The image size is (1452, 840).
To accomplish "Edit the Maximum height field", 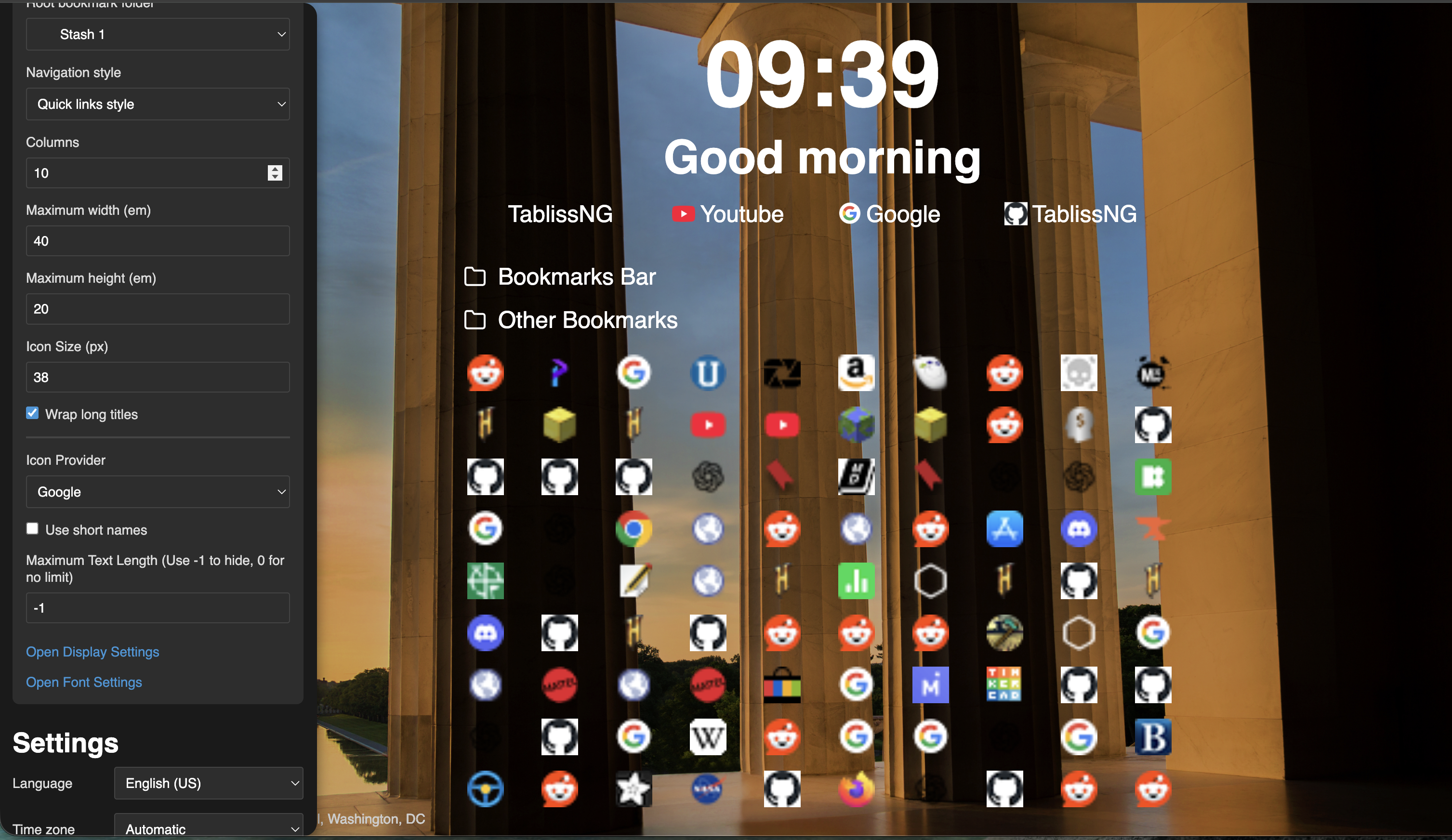I will [158, 309].
